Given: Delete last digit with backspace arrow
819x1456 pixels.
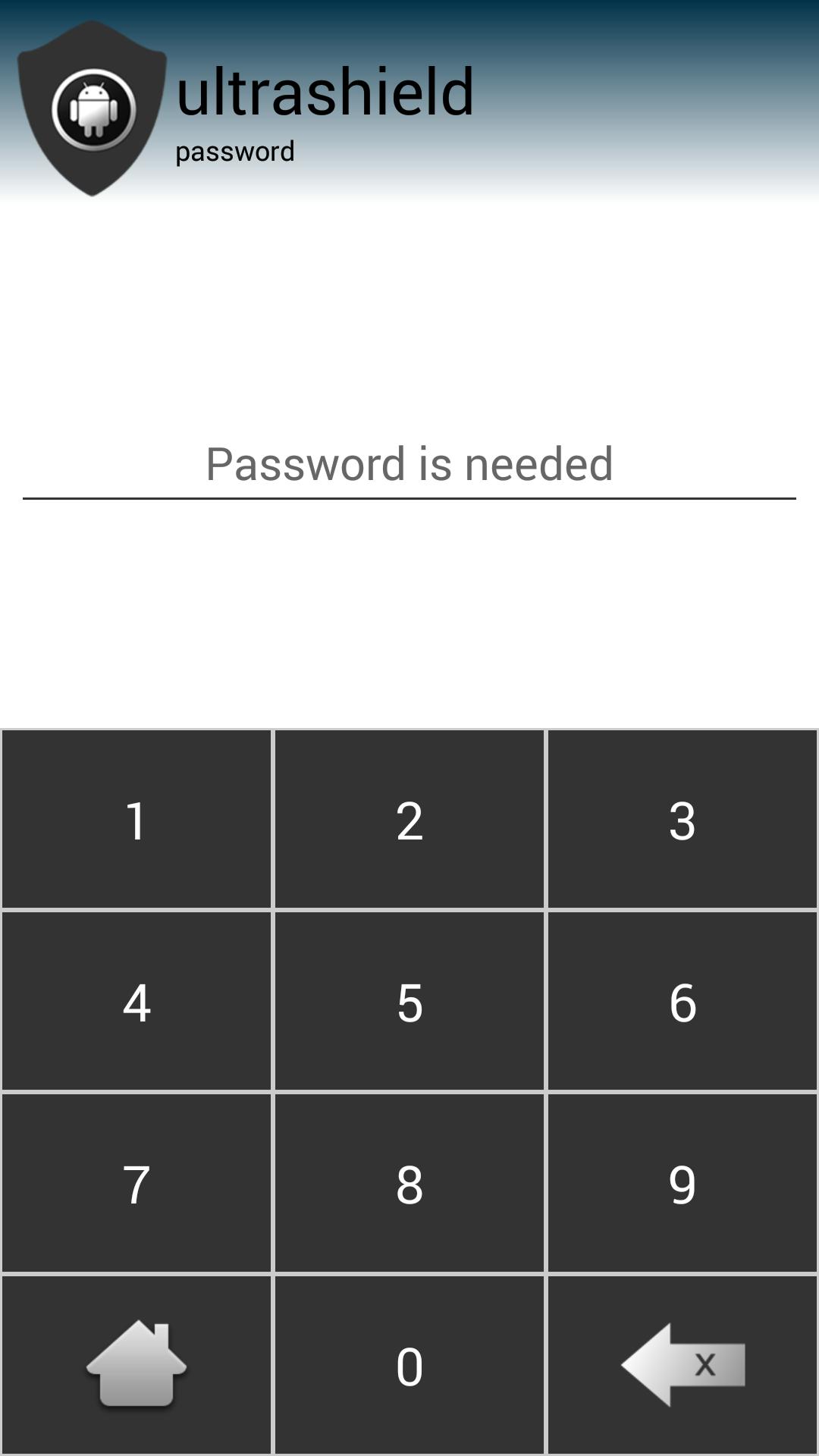Looking at the screenshot, I should point(682,1365).
